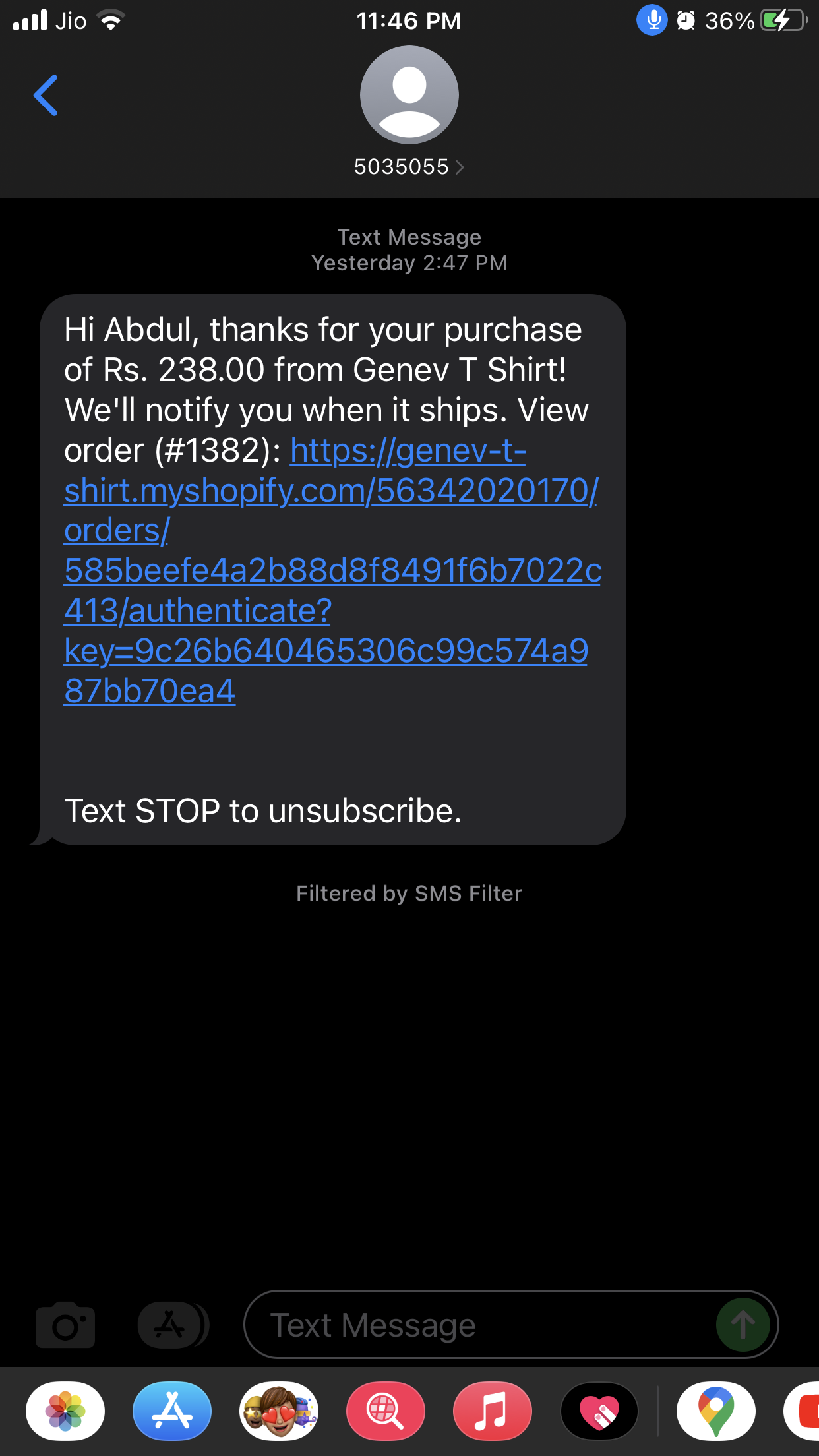The width and height of the screenshot is (819, 1456).
Task: Open the Music iMessage app
Action: coord(493,1412)
